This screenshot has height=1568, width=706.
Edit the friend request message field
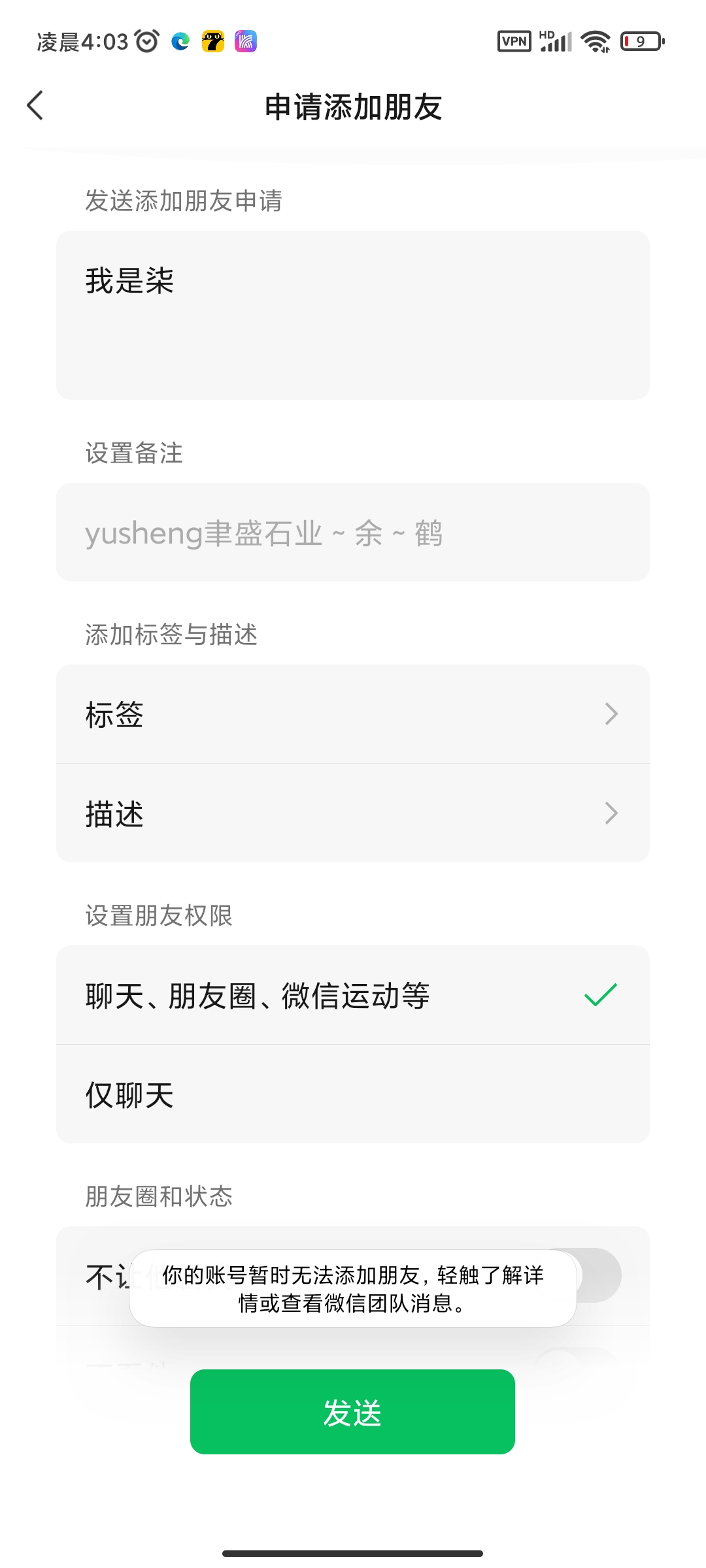coord(353,315)
